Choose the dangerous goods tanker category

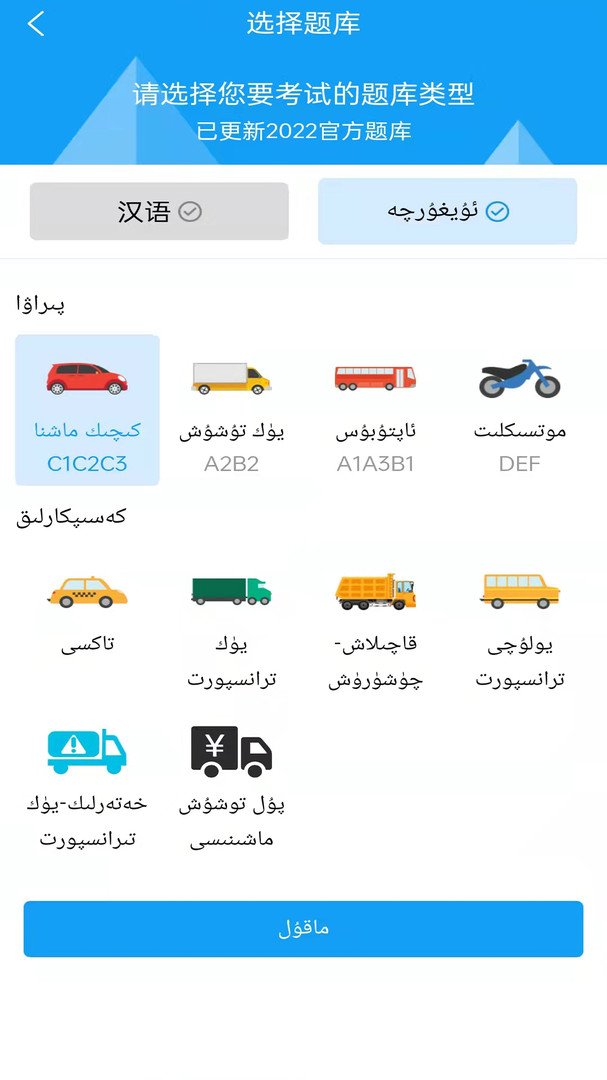coord(87,786)
